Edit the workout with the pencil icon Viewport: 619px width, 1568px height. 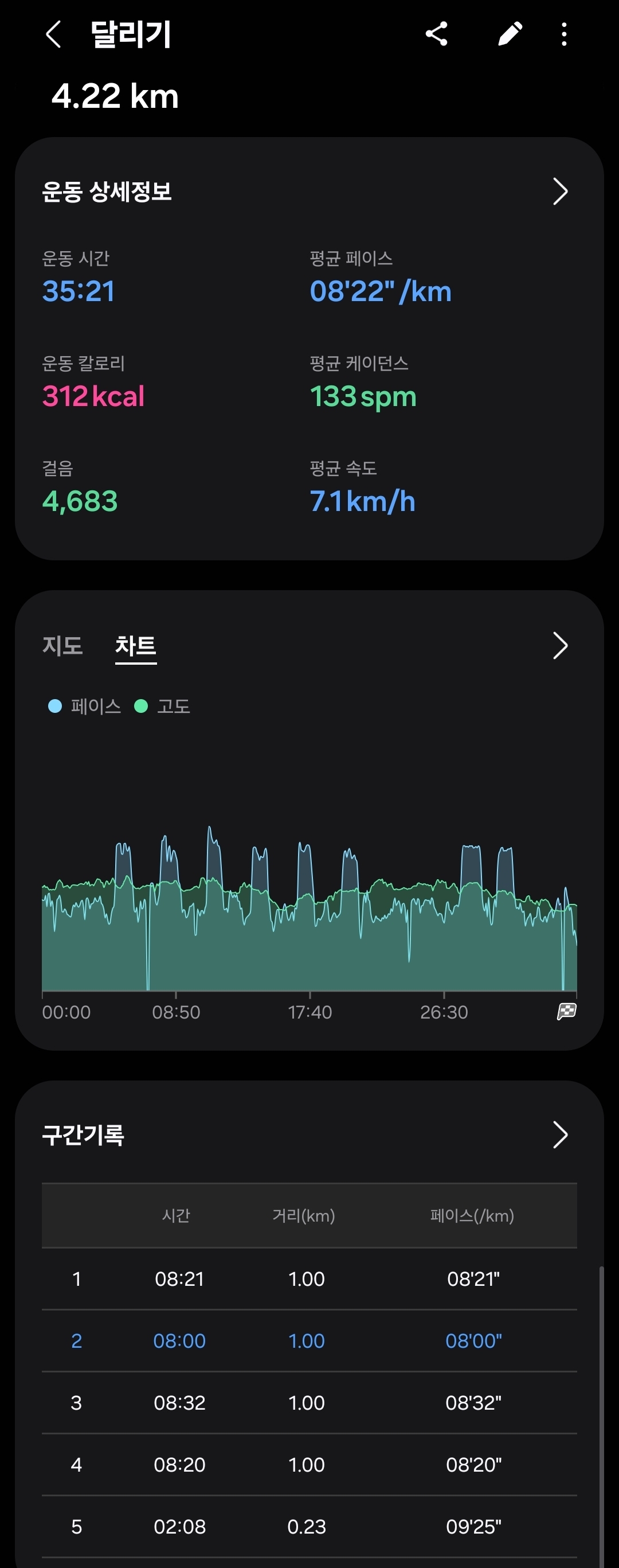tap(510, 34)
